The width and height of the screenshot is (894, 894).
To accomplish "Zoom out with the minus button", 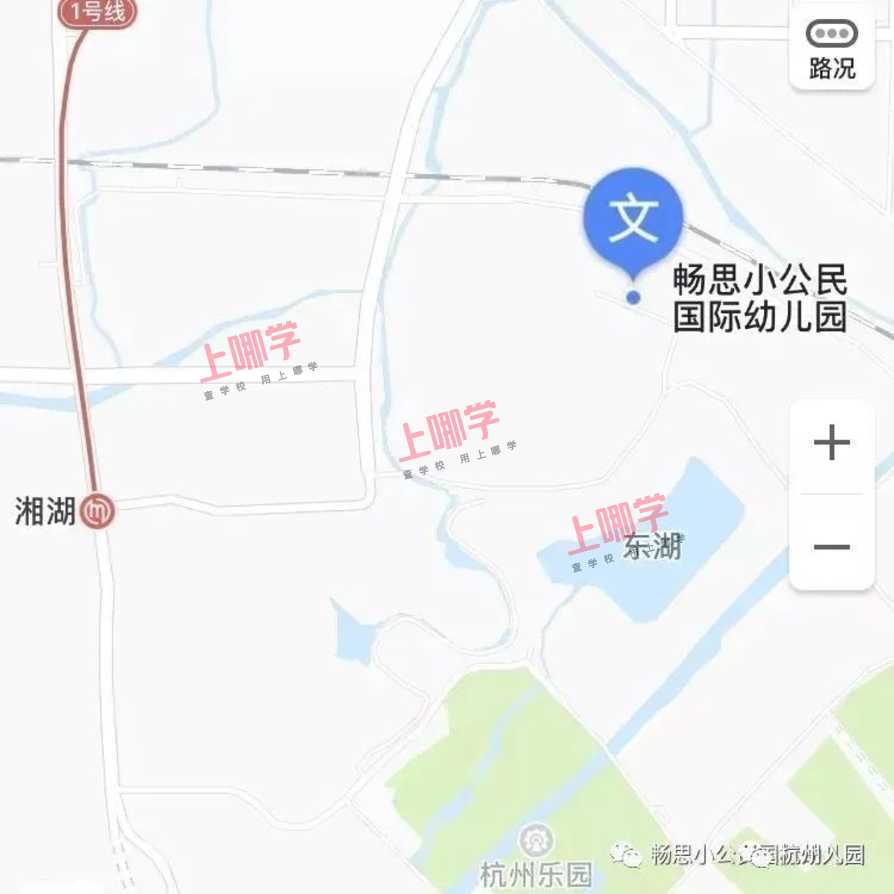I will click(832, 546).
